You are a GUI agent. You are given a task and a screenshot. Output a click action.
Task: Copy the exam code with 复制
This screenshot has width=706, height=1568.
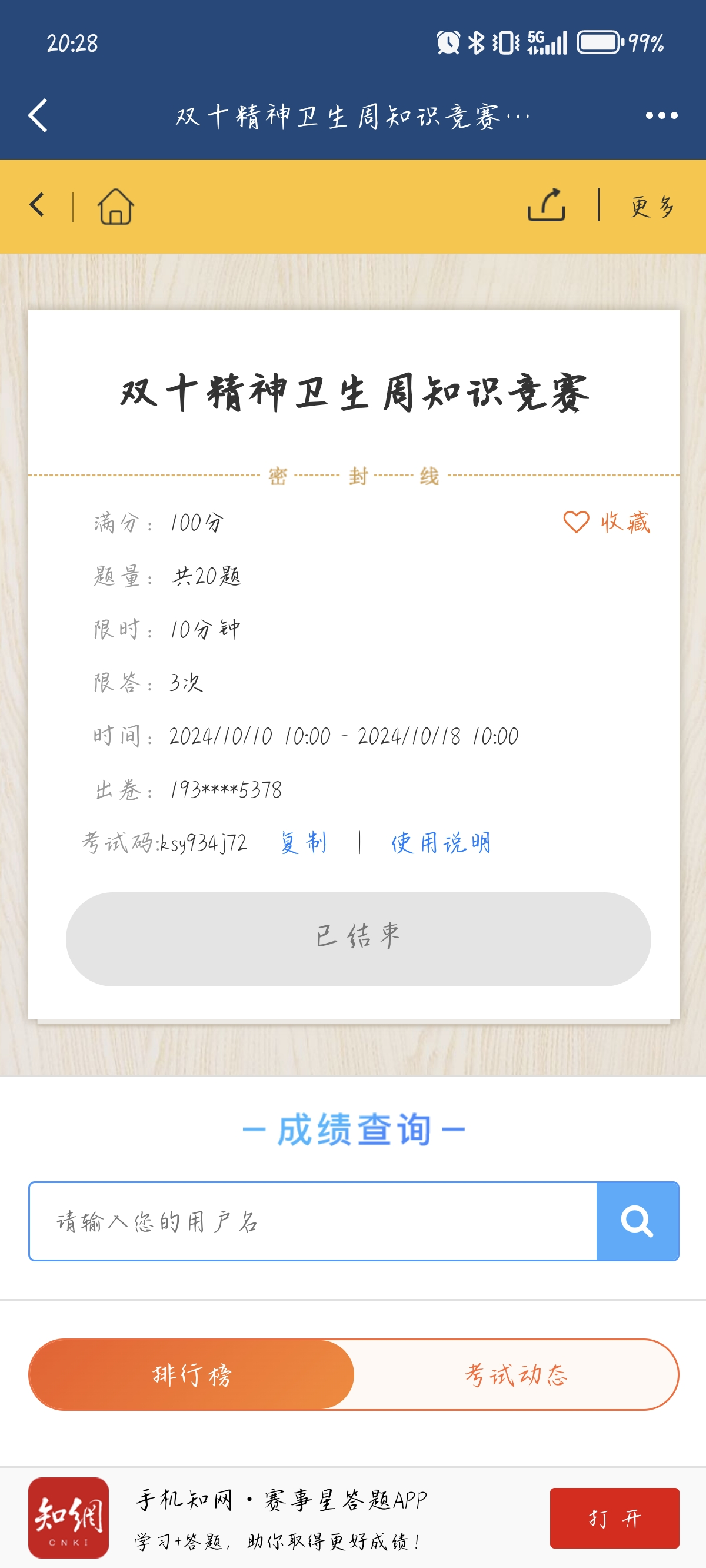(303, 843)
